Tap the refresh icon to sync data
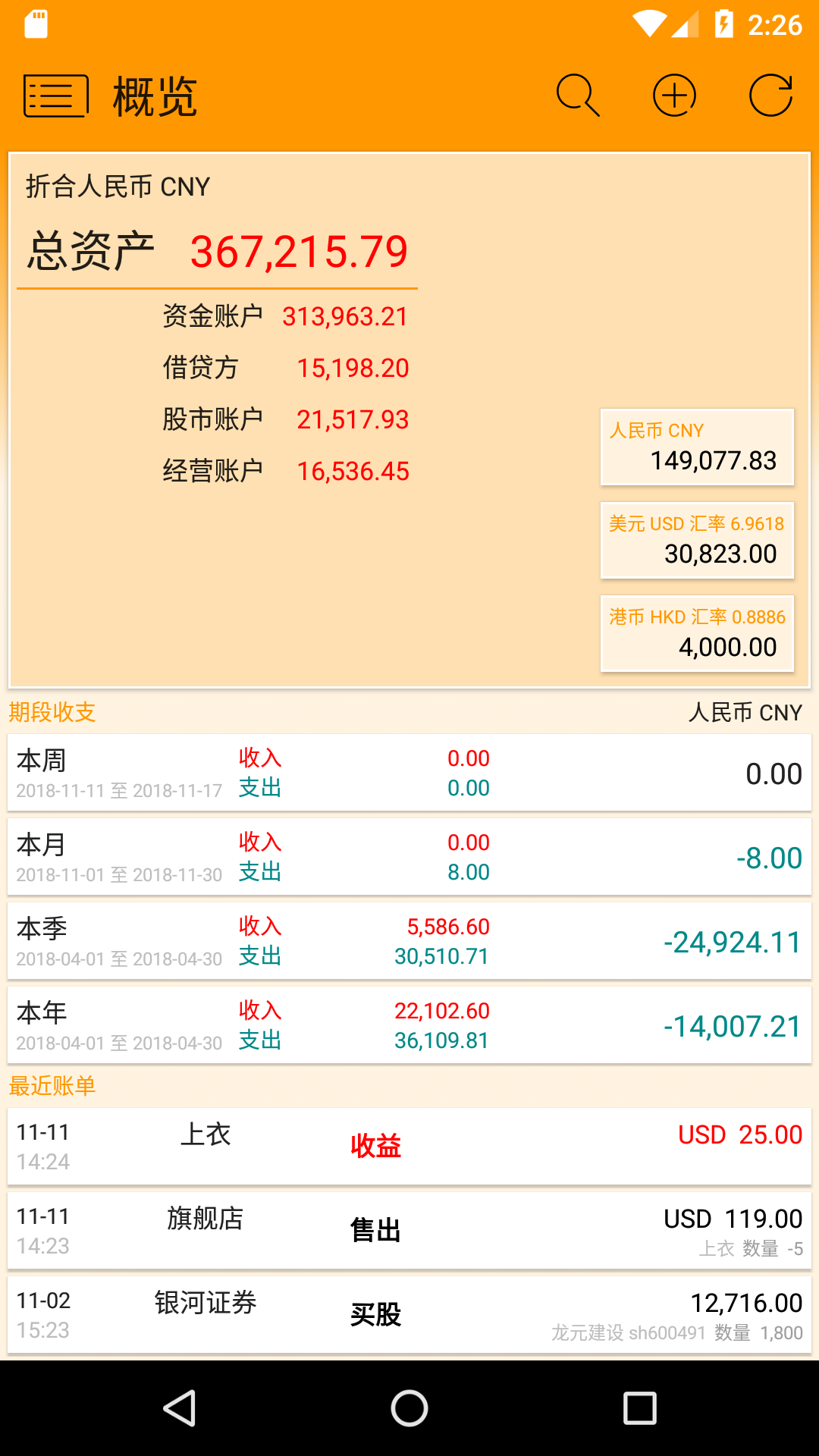Screen dimensions: 819x1456 click(770, 94)
